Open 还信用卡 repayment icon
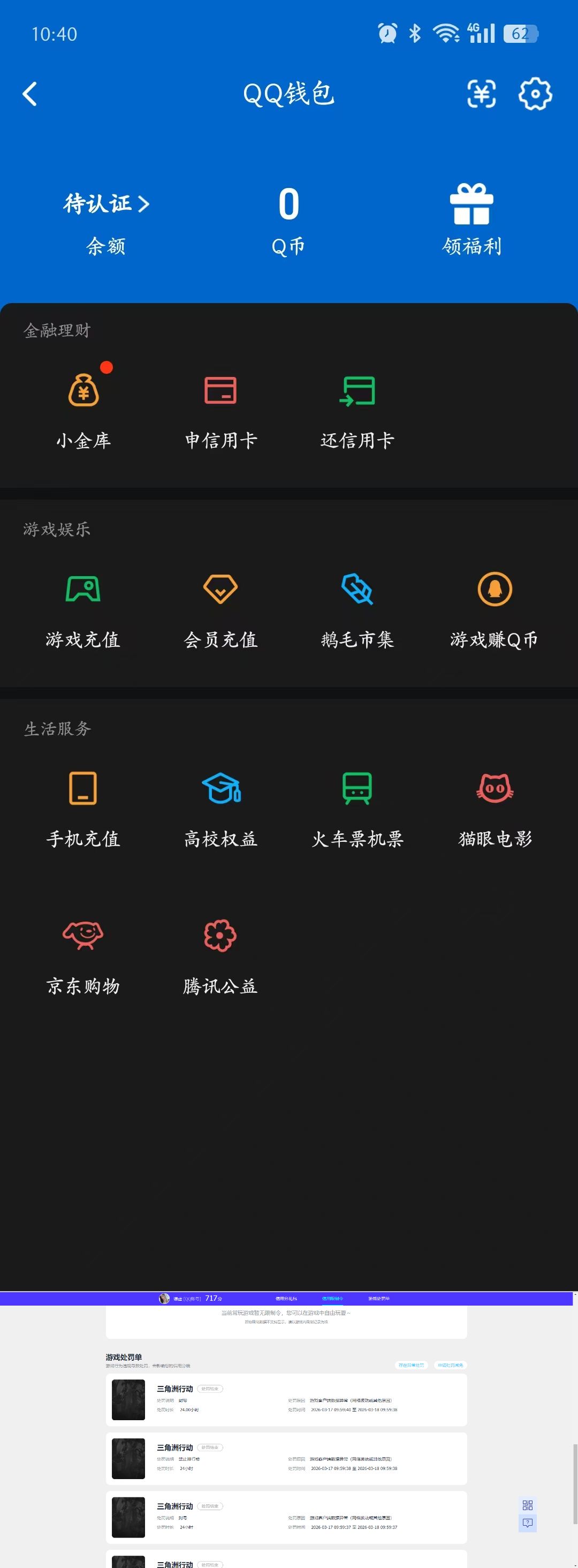Image resolution: width=578 pixels, height=1568 pixels. point(358,391)
